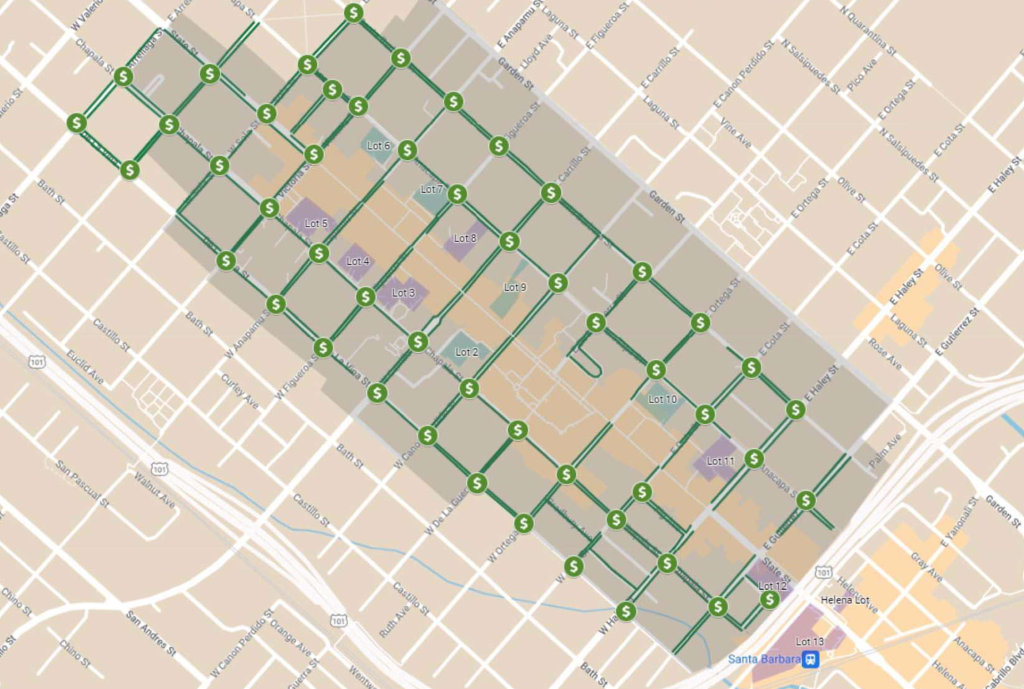Open Lot 13 near the station
The image size is (1024, 689).
point(809,640)
